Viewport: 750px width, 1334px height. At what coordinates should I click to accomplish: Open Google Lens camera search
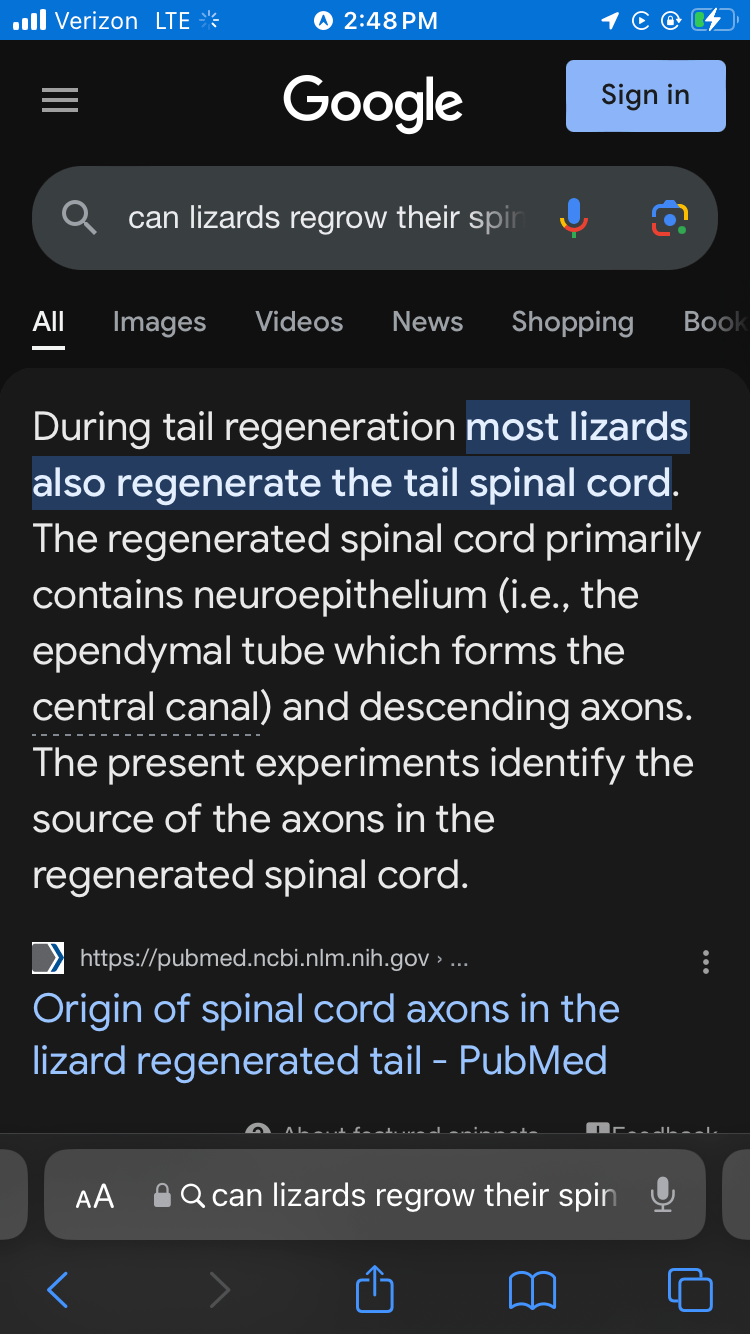point(669,218)
